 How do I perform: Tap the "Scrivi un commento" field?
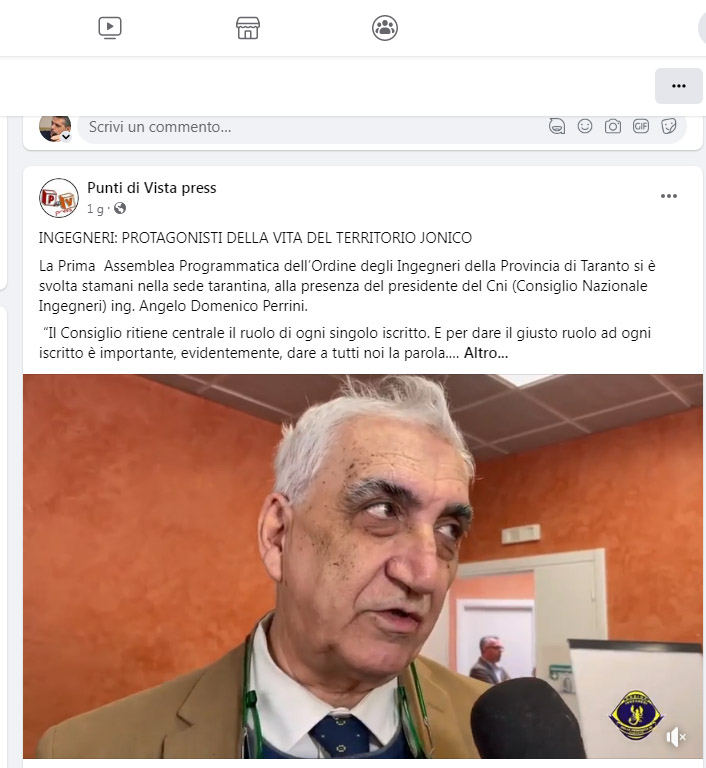[300, 127]
